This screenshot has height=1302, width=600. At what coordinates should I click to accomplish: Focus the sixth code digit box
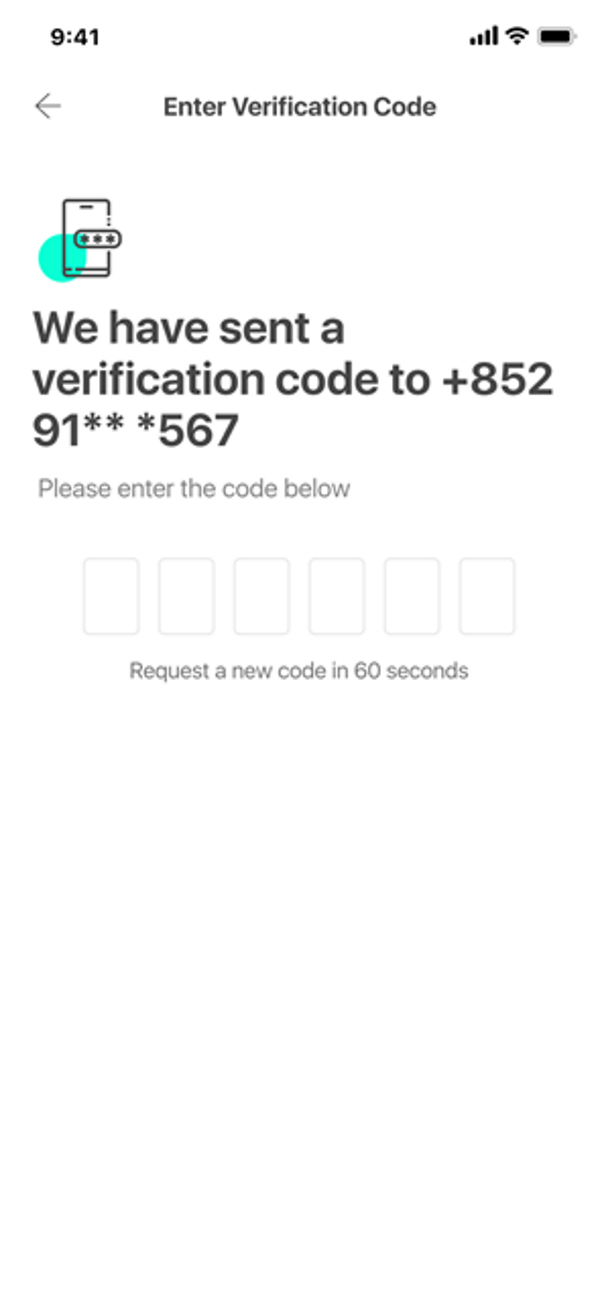click(487, 597)
